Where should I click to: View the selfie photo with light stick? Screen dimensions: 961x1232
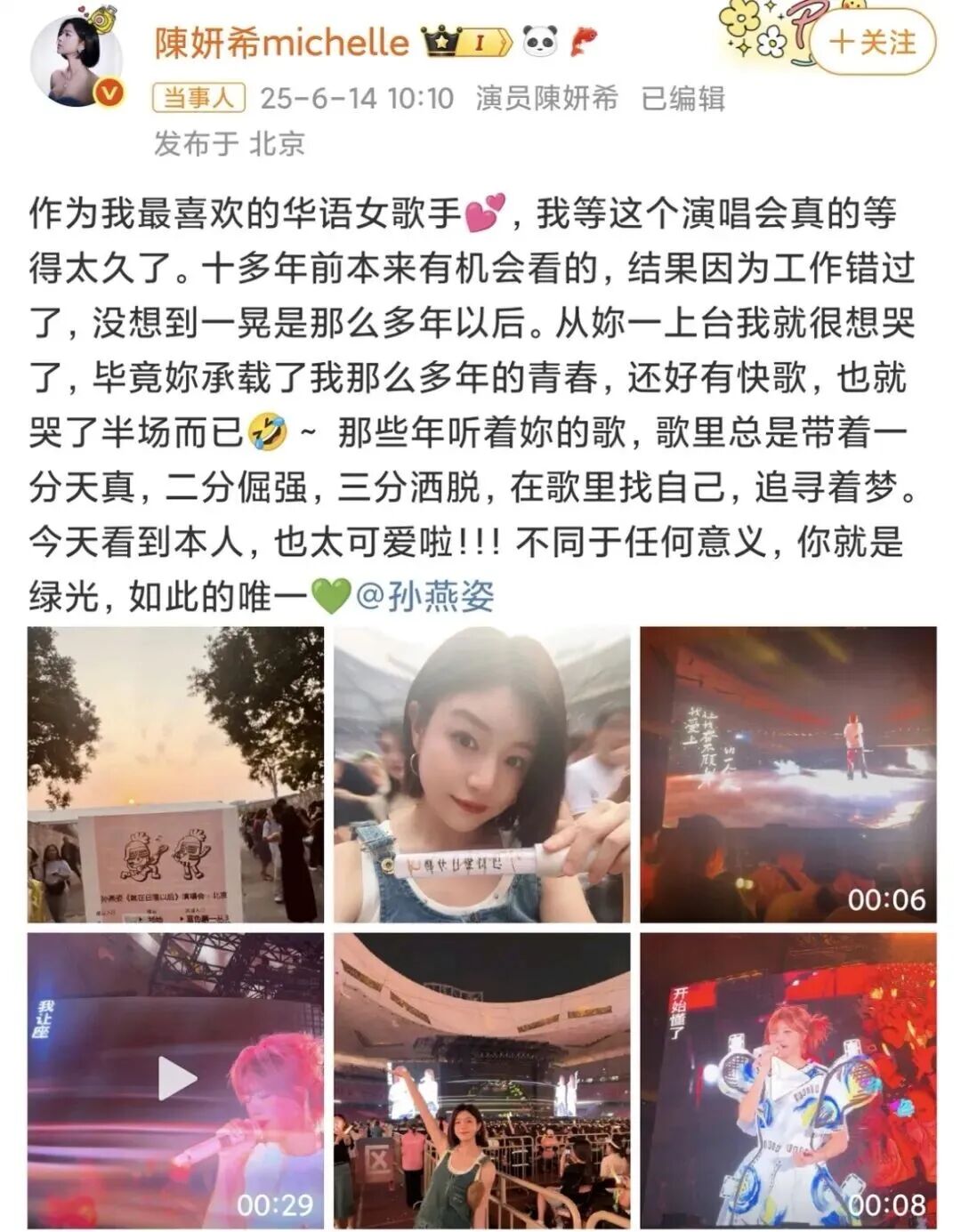pos(481,774)
